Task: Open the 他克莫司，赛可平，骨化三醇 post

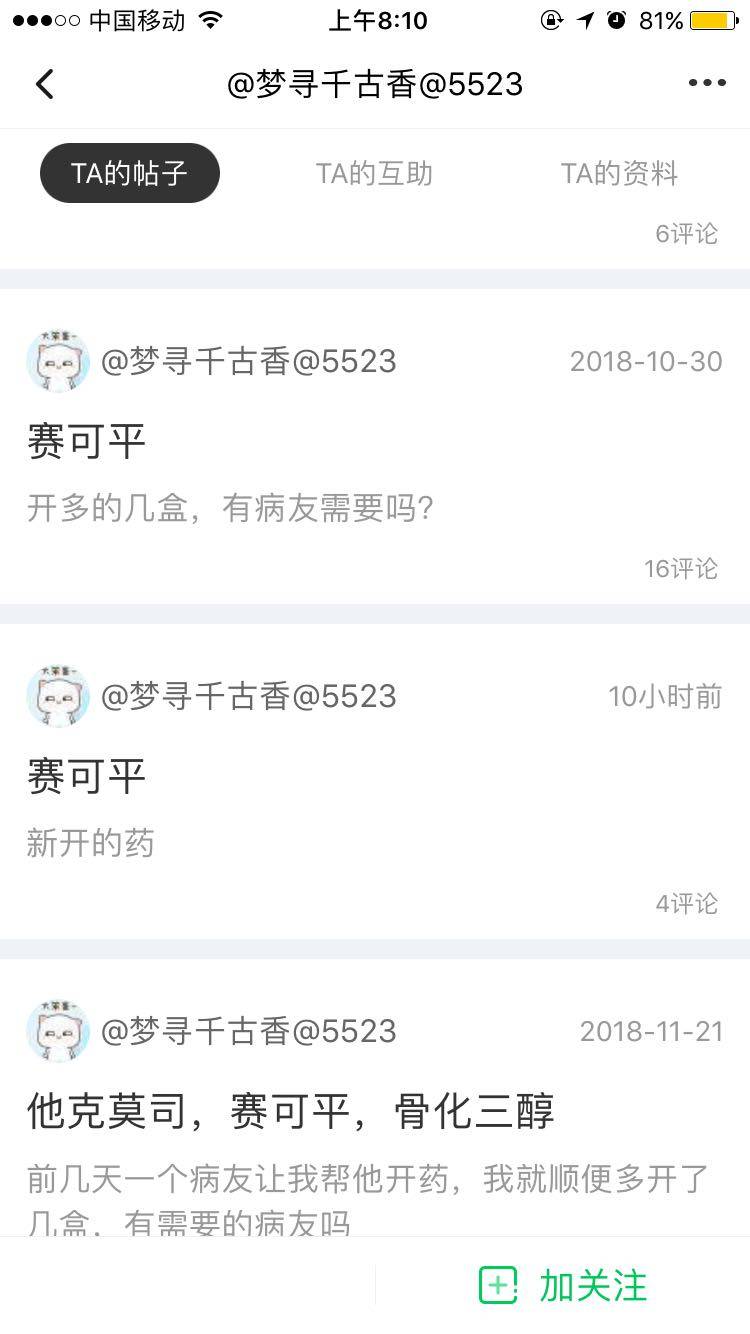Action: 290,1111
